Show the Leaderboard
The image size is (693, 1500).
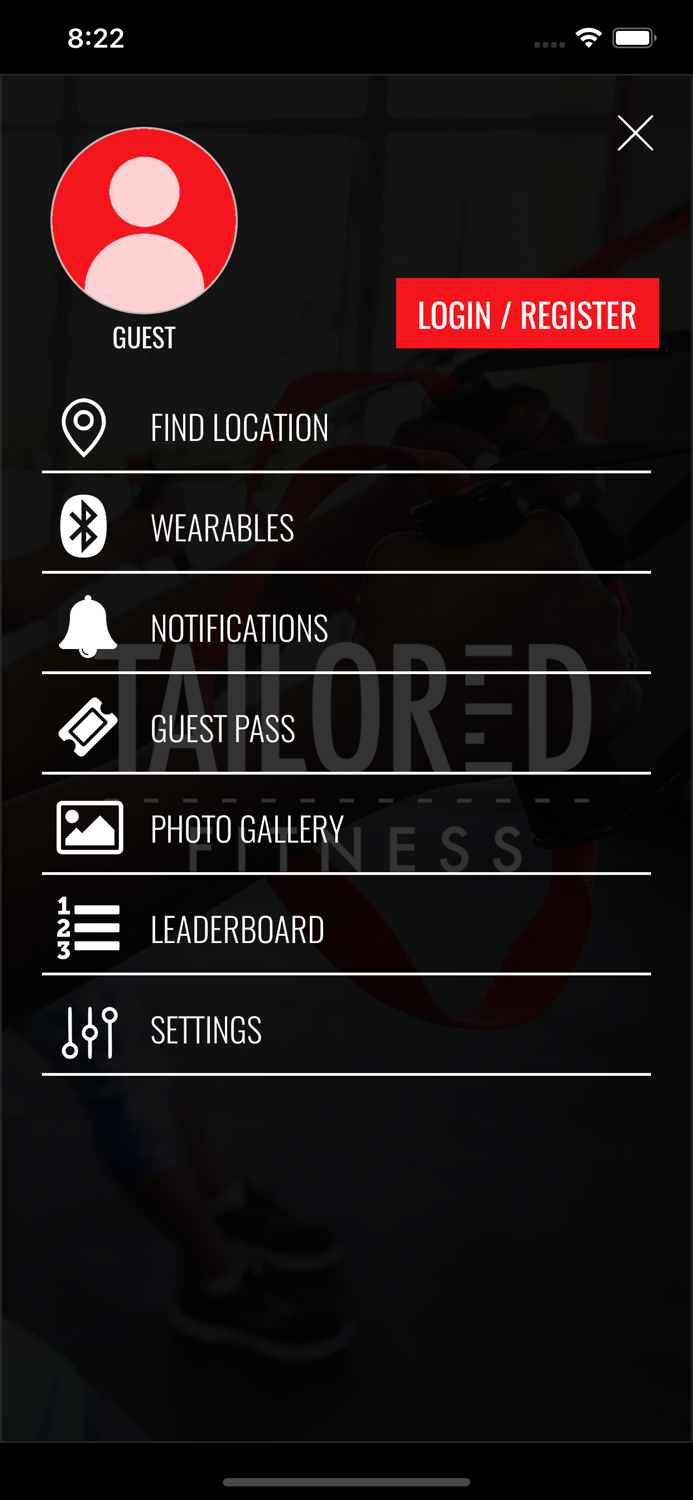[x=237, y=929]
